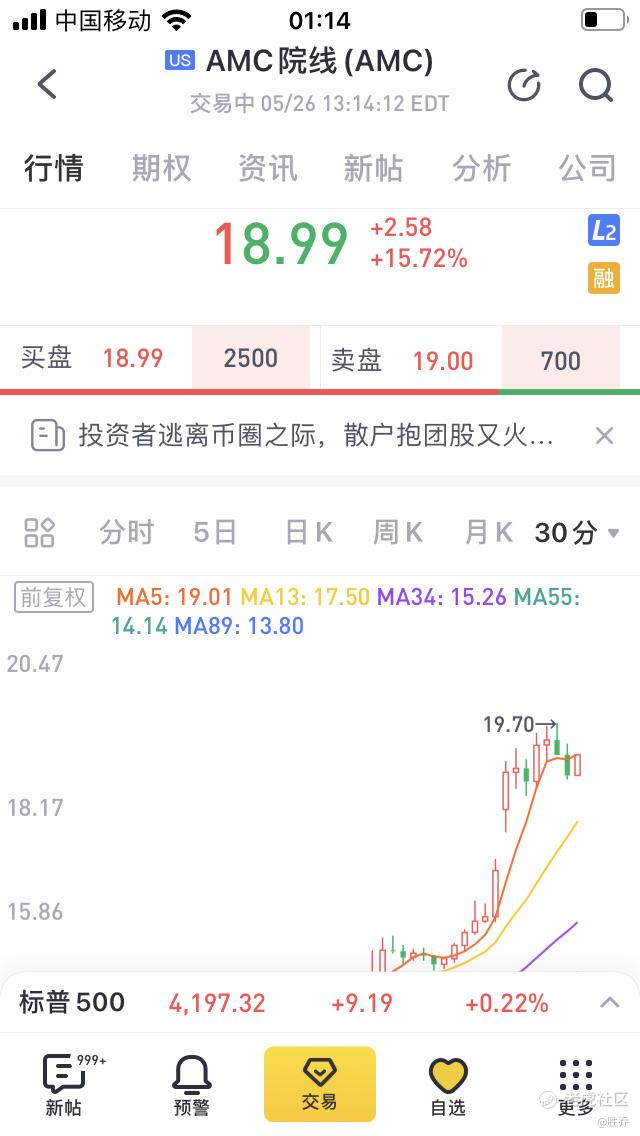
Task: Expand the 标普 500 index bar
Action: (609, 1002)
